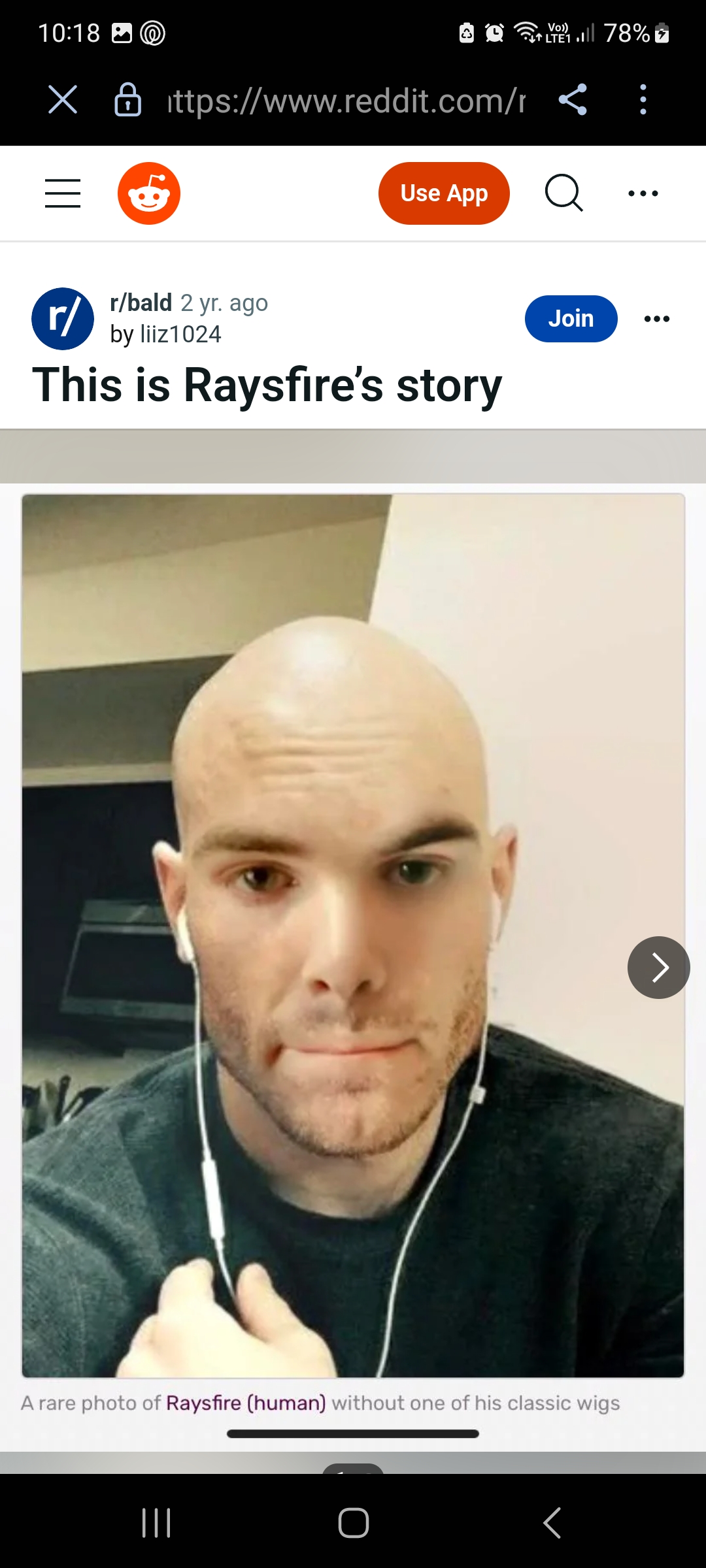The height and width of the screenshot is (1568, 706).
Task: Open the r/bald community link
Action: pos(141,303)
